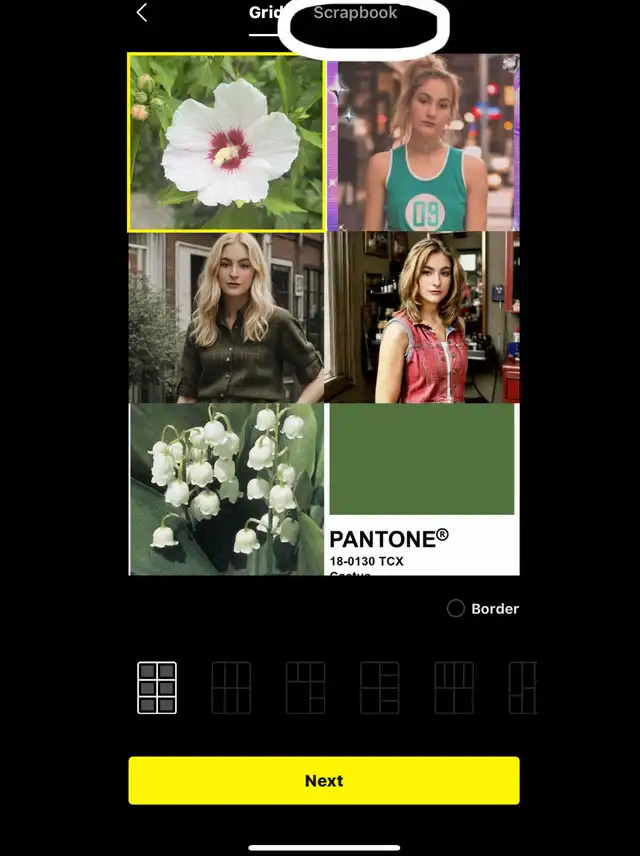Select the lily of the valley photo
The height and width of the screenshot is (856, 640).
click(x=226, y=489)
